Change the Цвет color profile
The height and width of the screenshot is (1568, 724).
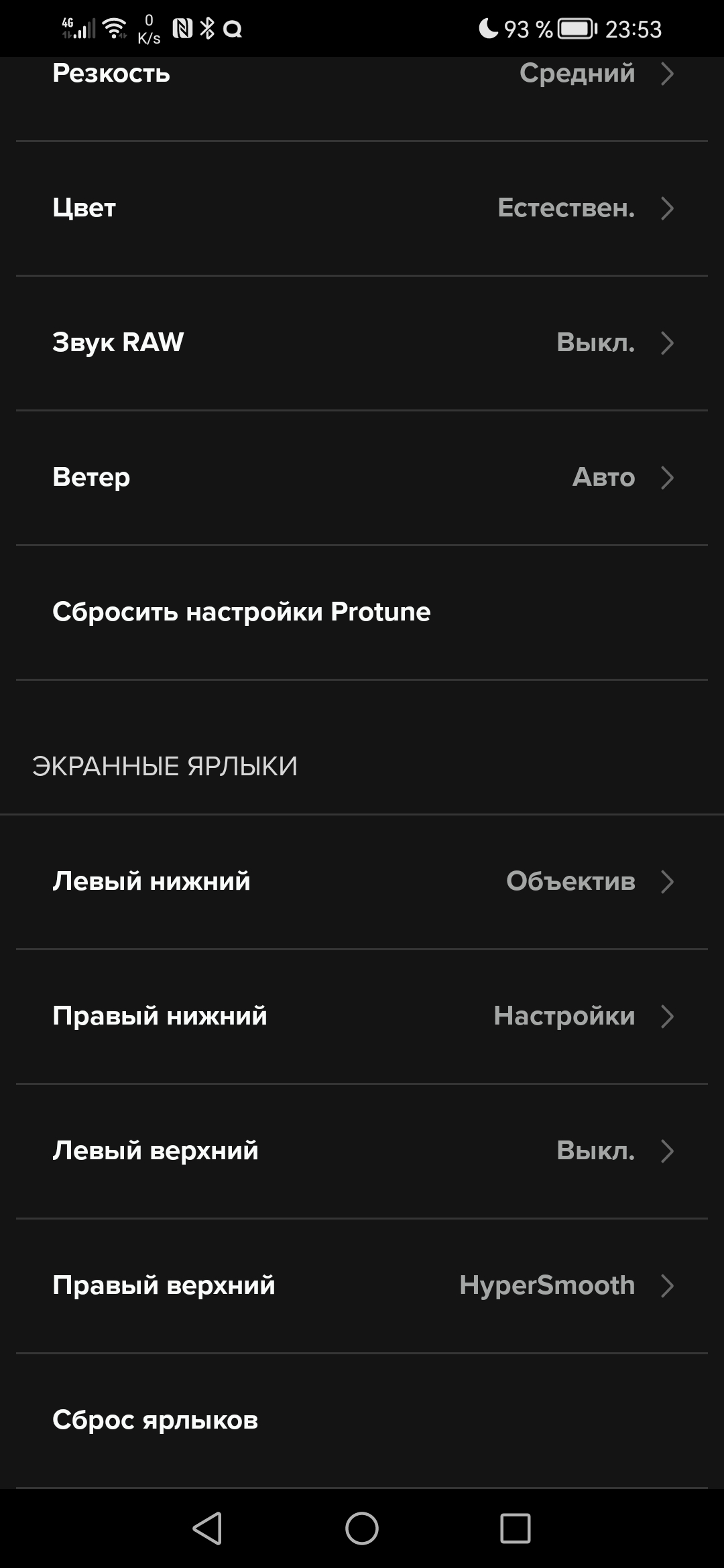pyautogui.click(x=362, y=208)
